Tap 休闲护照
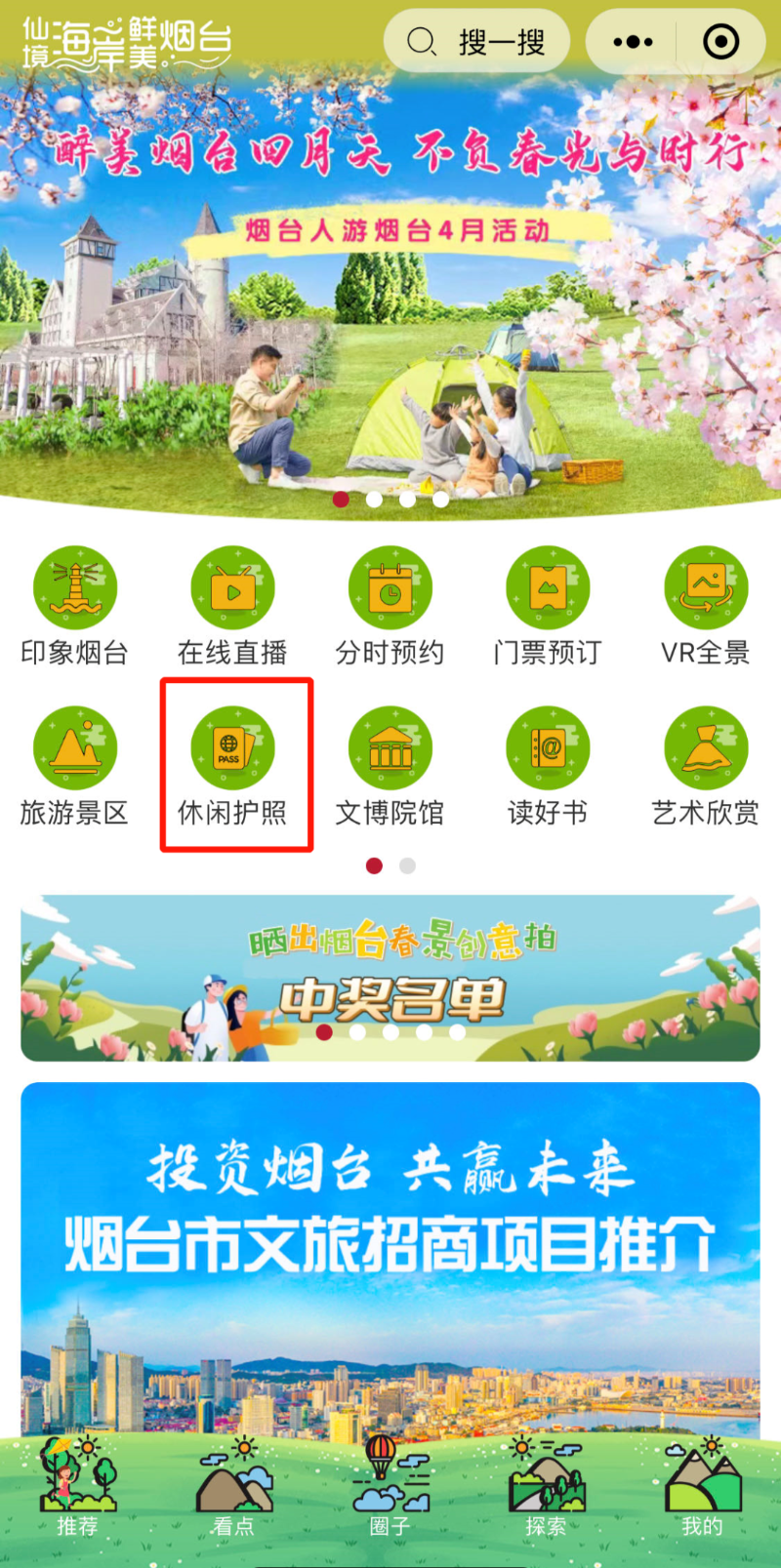The image size is (781, 1568). pos(232,767)
